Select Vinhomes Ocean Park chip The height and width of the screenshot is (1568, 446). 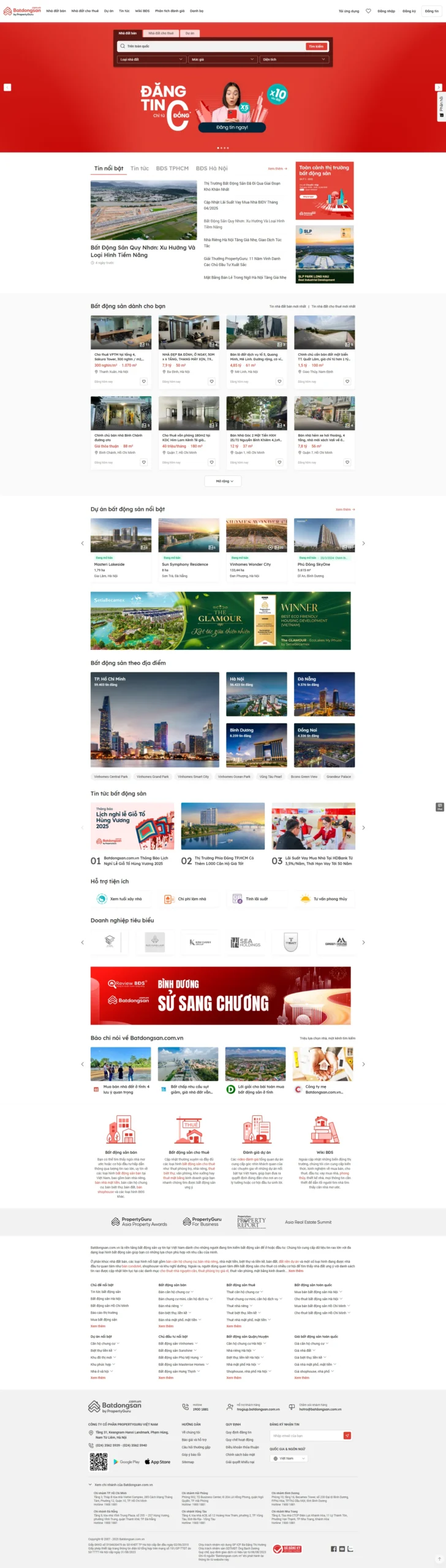[x=234, y=777]
